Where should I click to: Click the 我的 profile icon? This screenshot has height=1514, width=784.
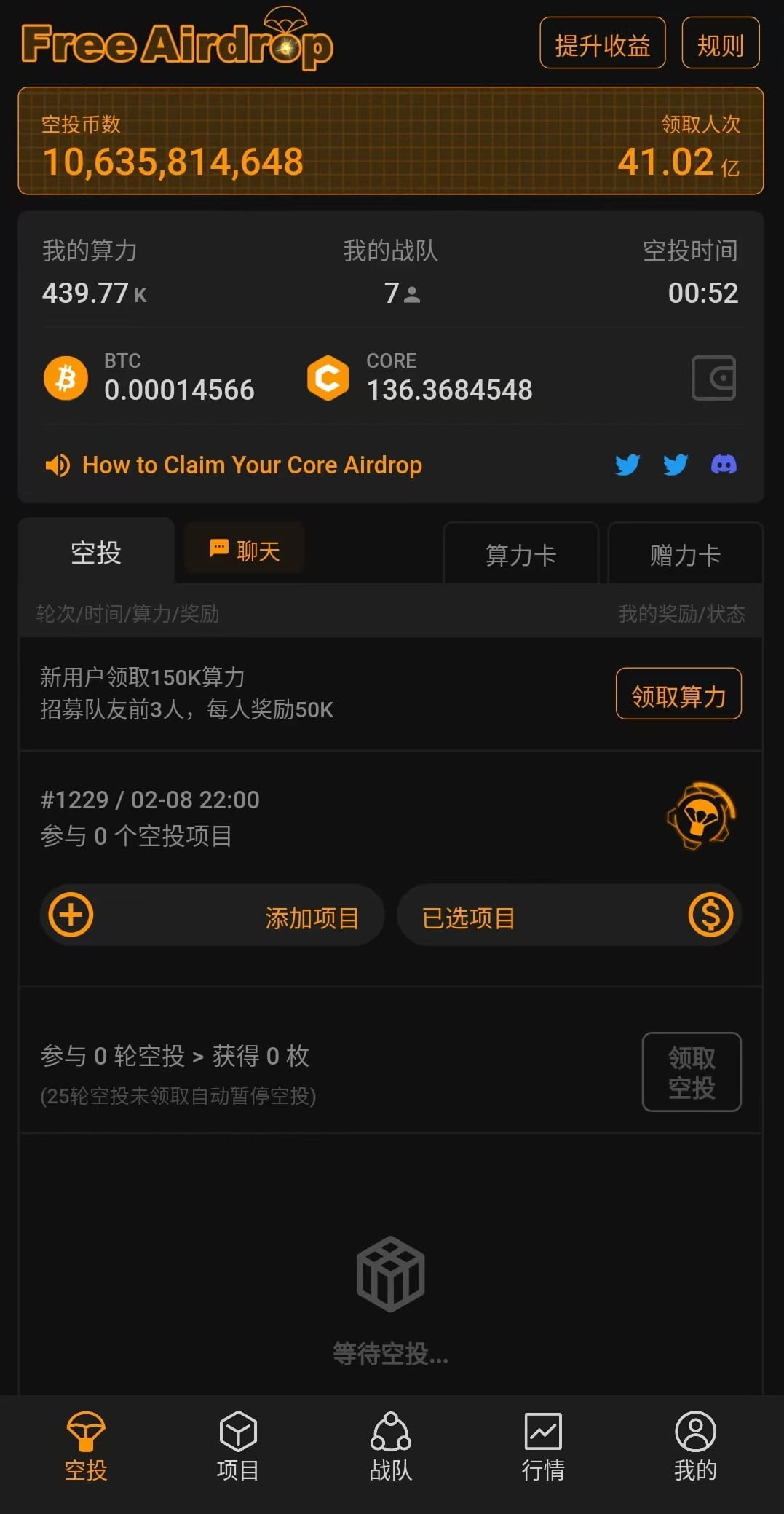coord(696,1440)
